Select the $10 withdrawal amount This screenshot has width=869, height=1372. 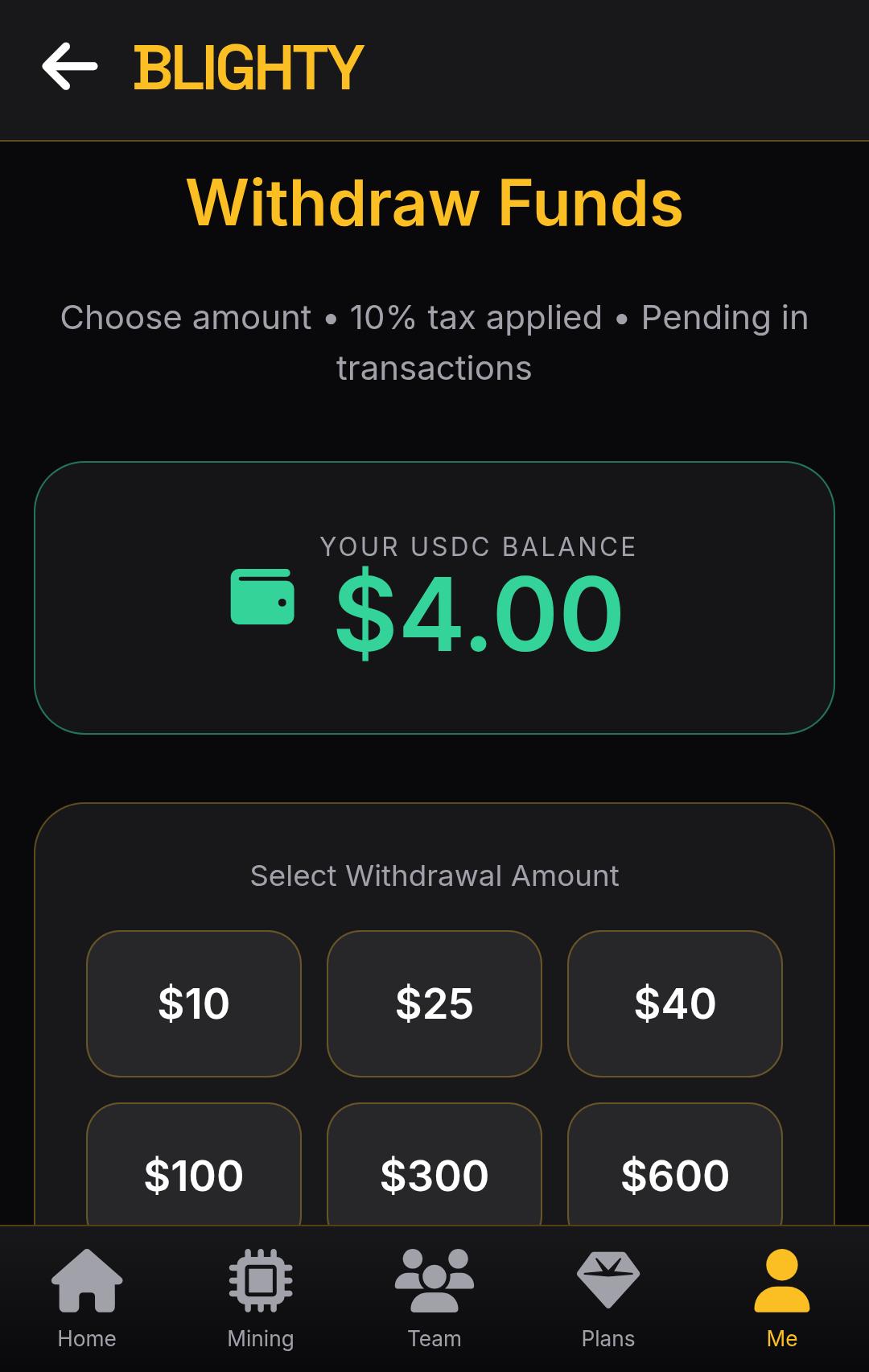[x=193, y=1003]
